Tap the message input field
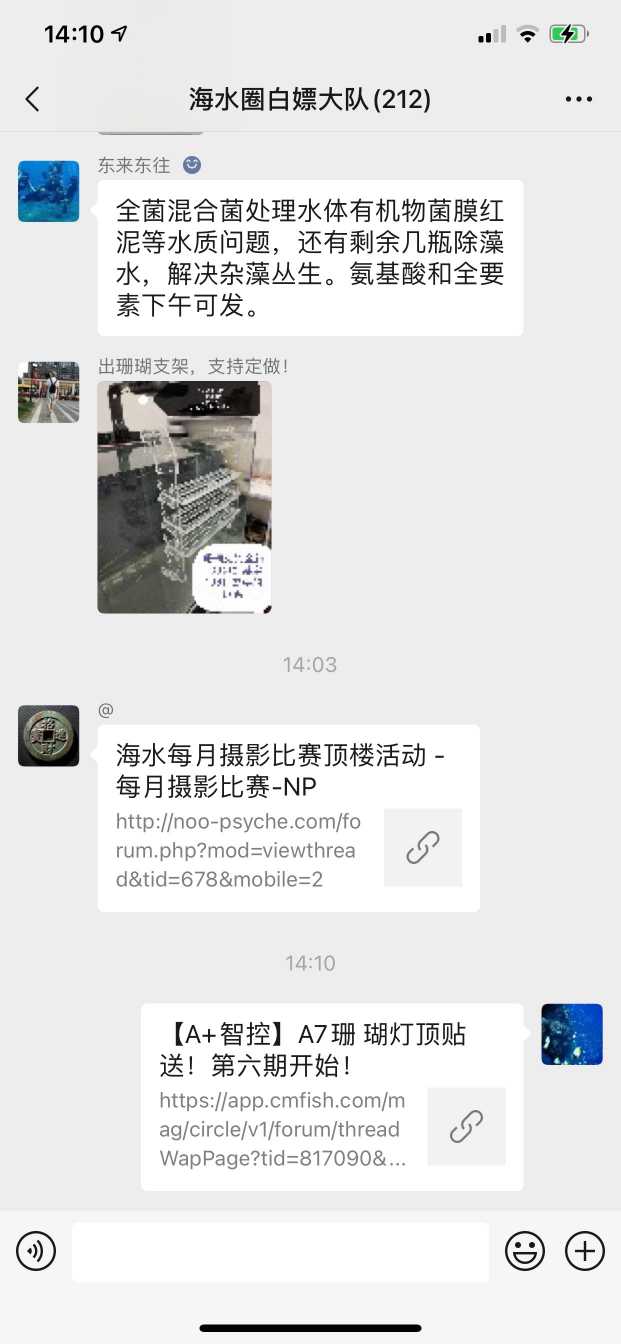The width and height of the screenshot is (621, 1344). [x=280, y=1251]
